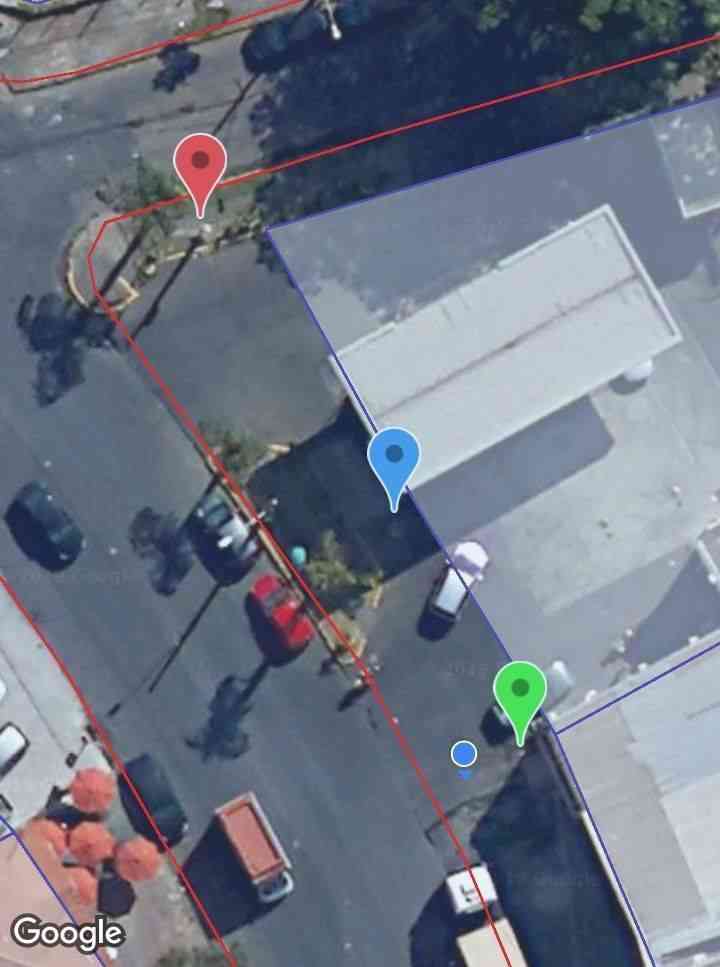Open the green map pin

tap(520, 694)
